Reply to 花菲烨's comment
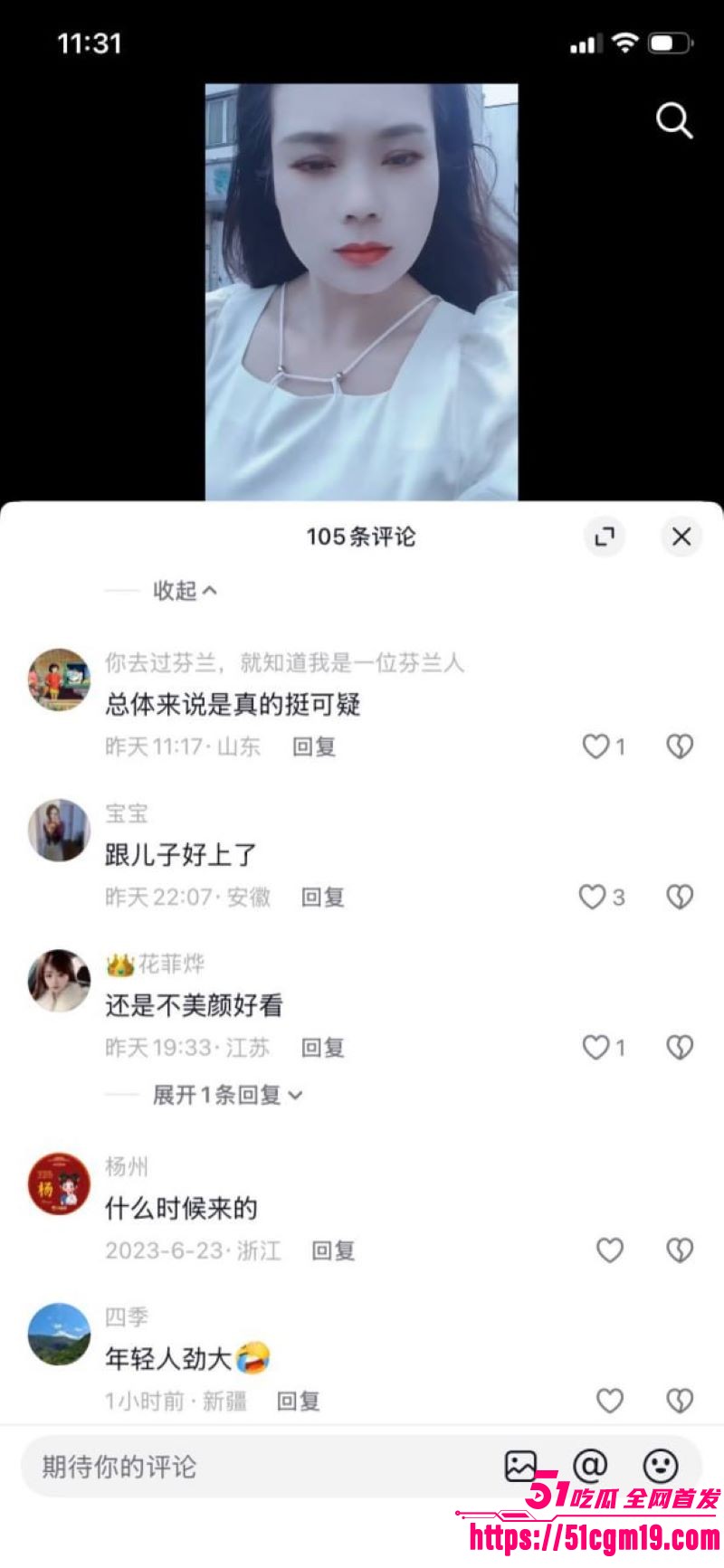The width and height of the screenshot is (724, 1568). pos(322,1048)
